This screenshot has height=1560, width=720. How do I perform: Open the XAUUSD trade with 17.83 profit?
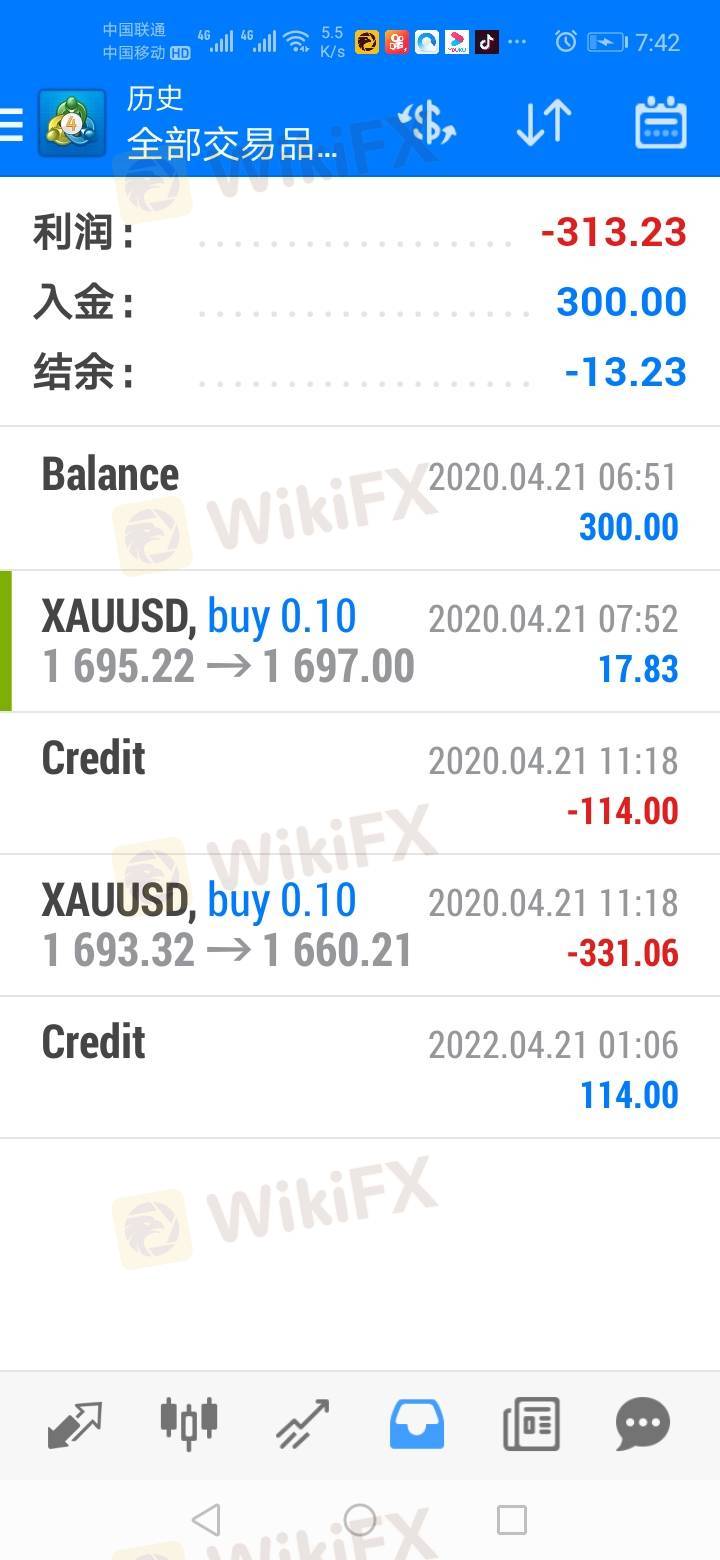tap(360, 641)
